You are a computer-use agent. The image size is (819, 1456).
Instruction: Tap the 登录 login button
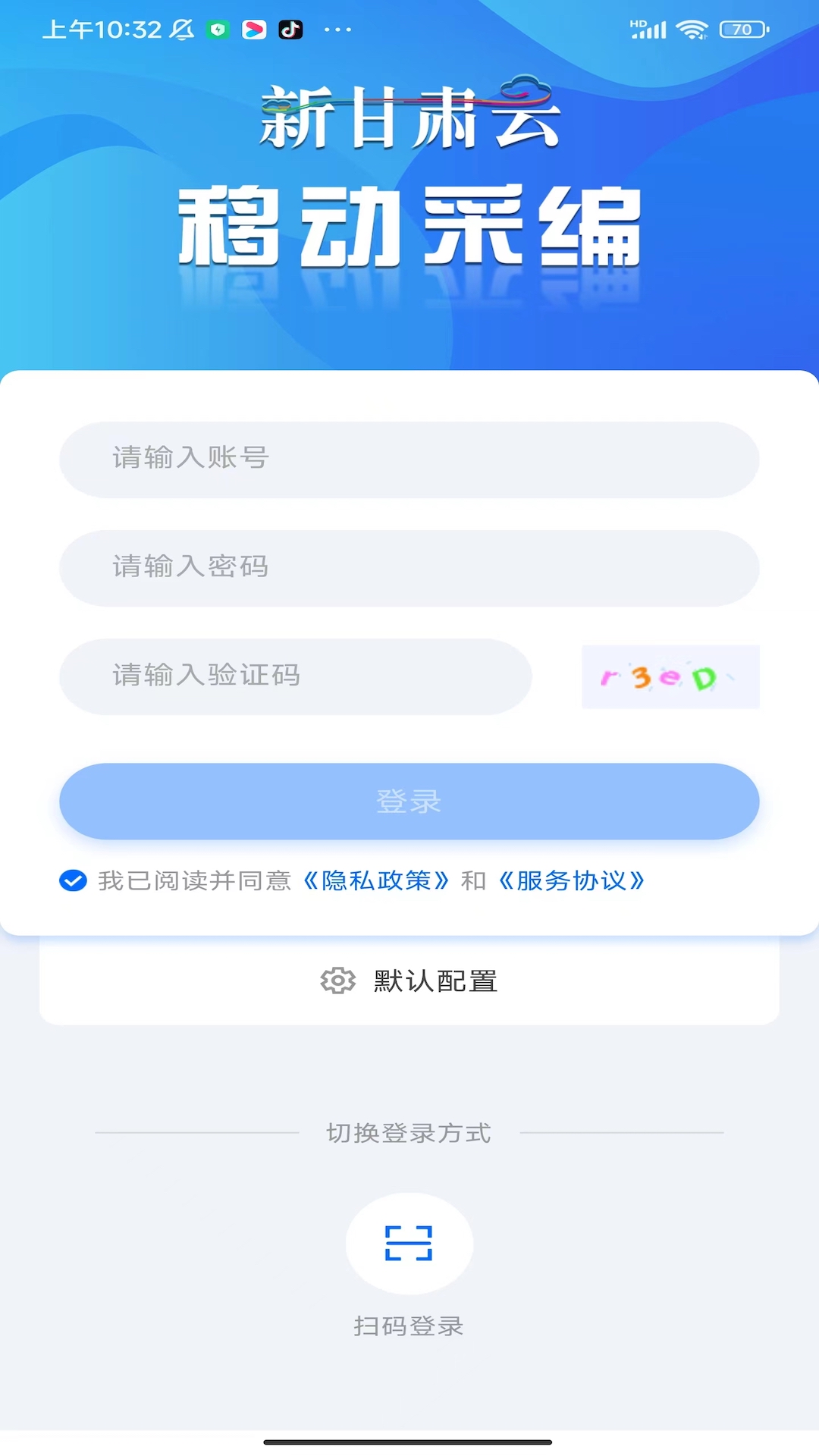[409, 801]
